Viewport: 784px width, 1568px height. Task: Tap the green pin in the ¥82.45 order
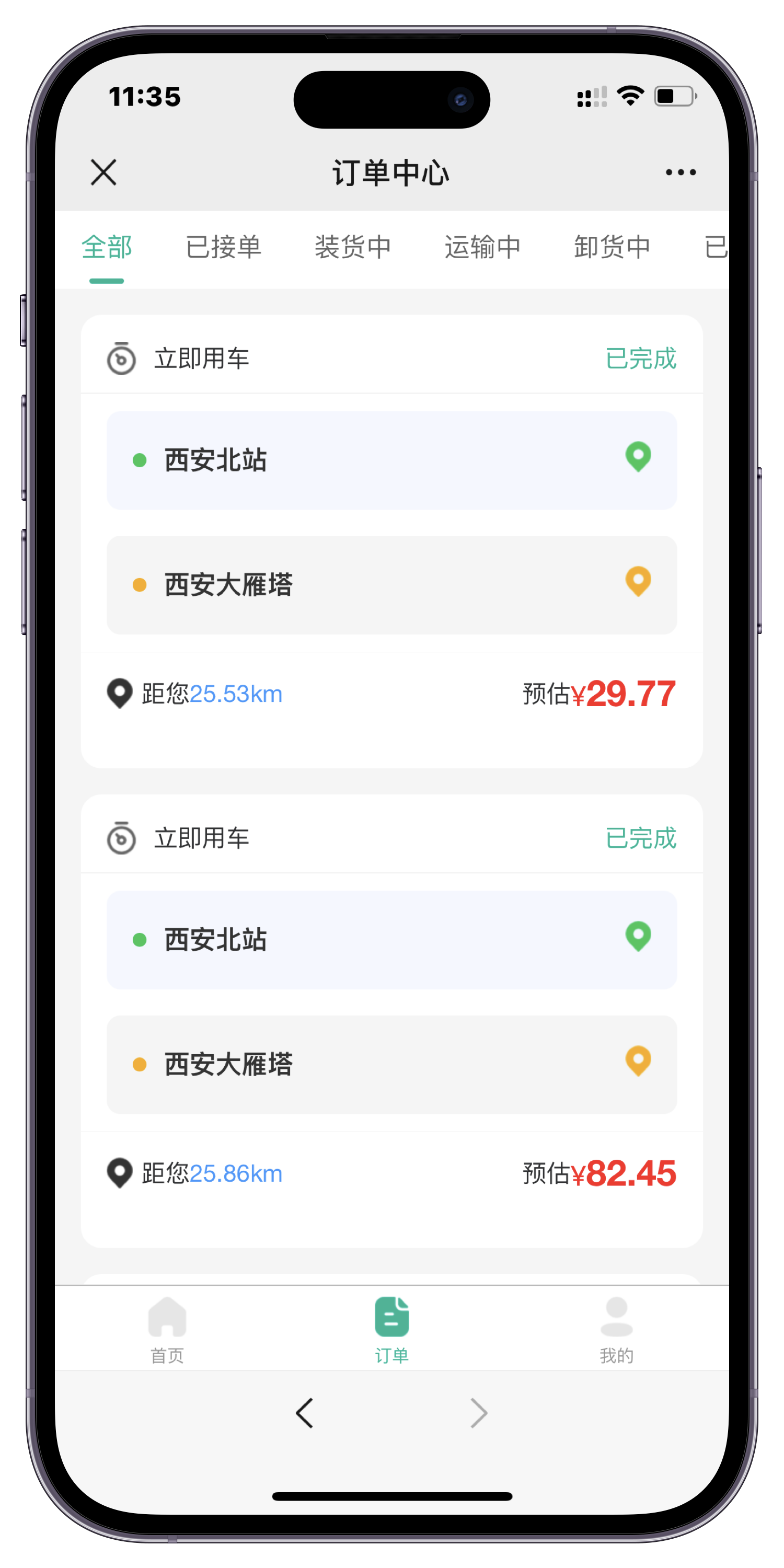638,936
